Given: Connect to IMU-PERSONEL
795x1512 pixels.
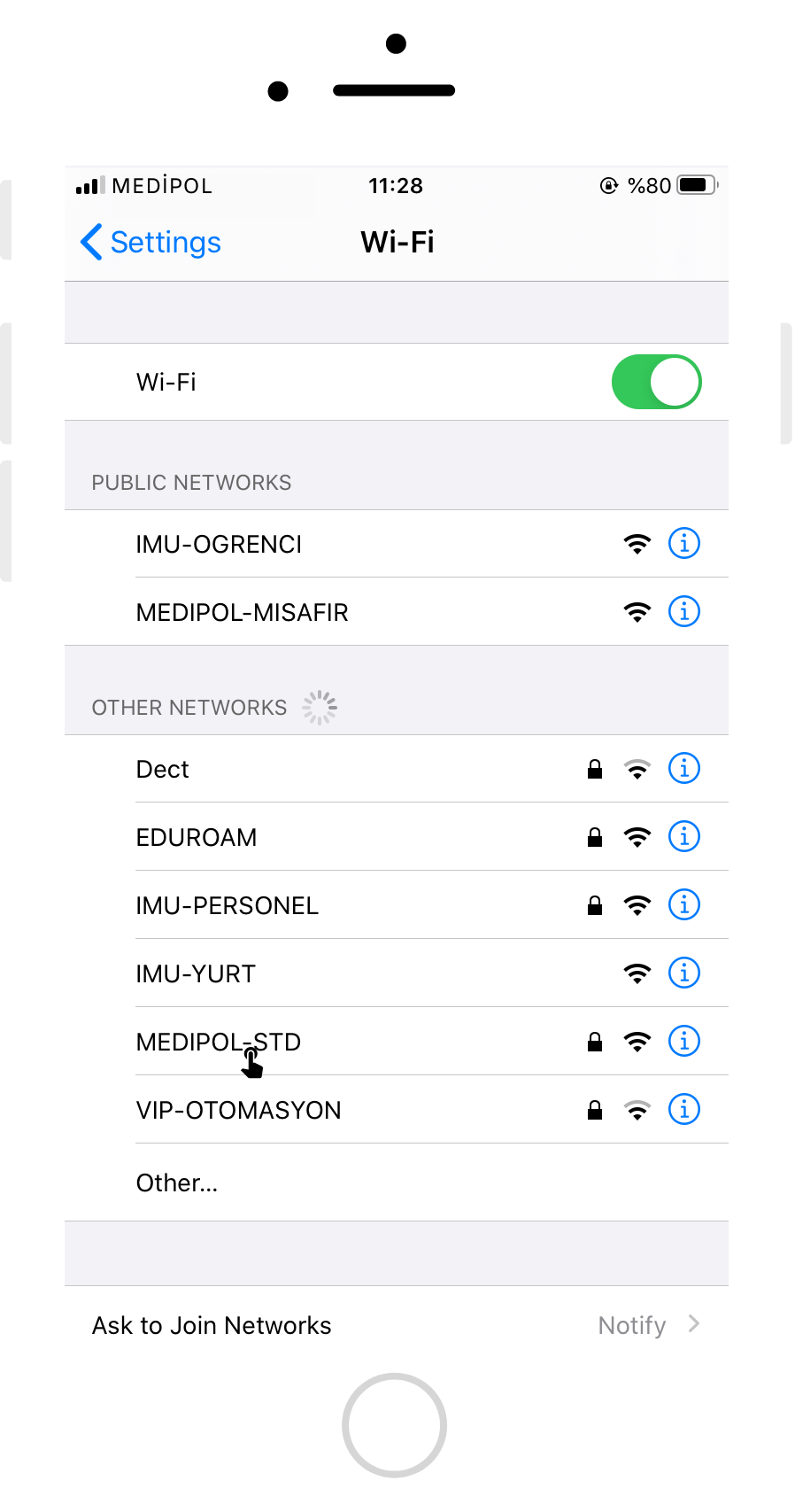Looking at the screenshot, I should (x=397, y=905).
